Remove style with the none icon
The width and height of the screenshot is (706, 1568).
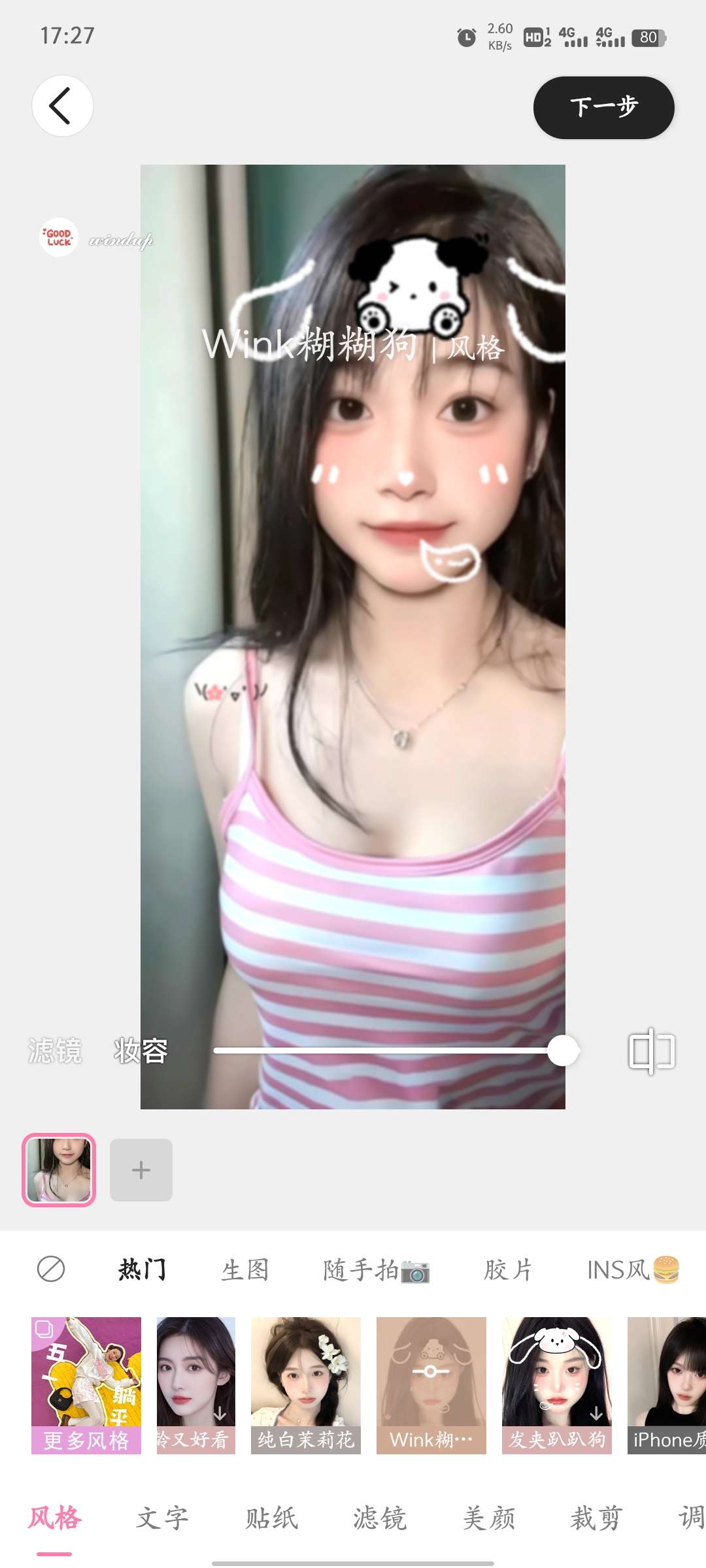pyautogui.click(x=51, y=1269)
